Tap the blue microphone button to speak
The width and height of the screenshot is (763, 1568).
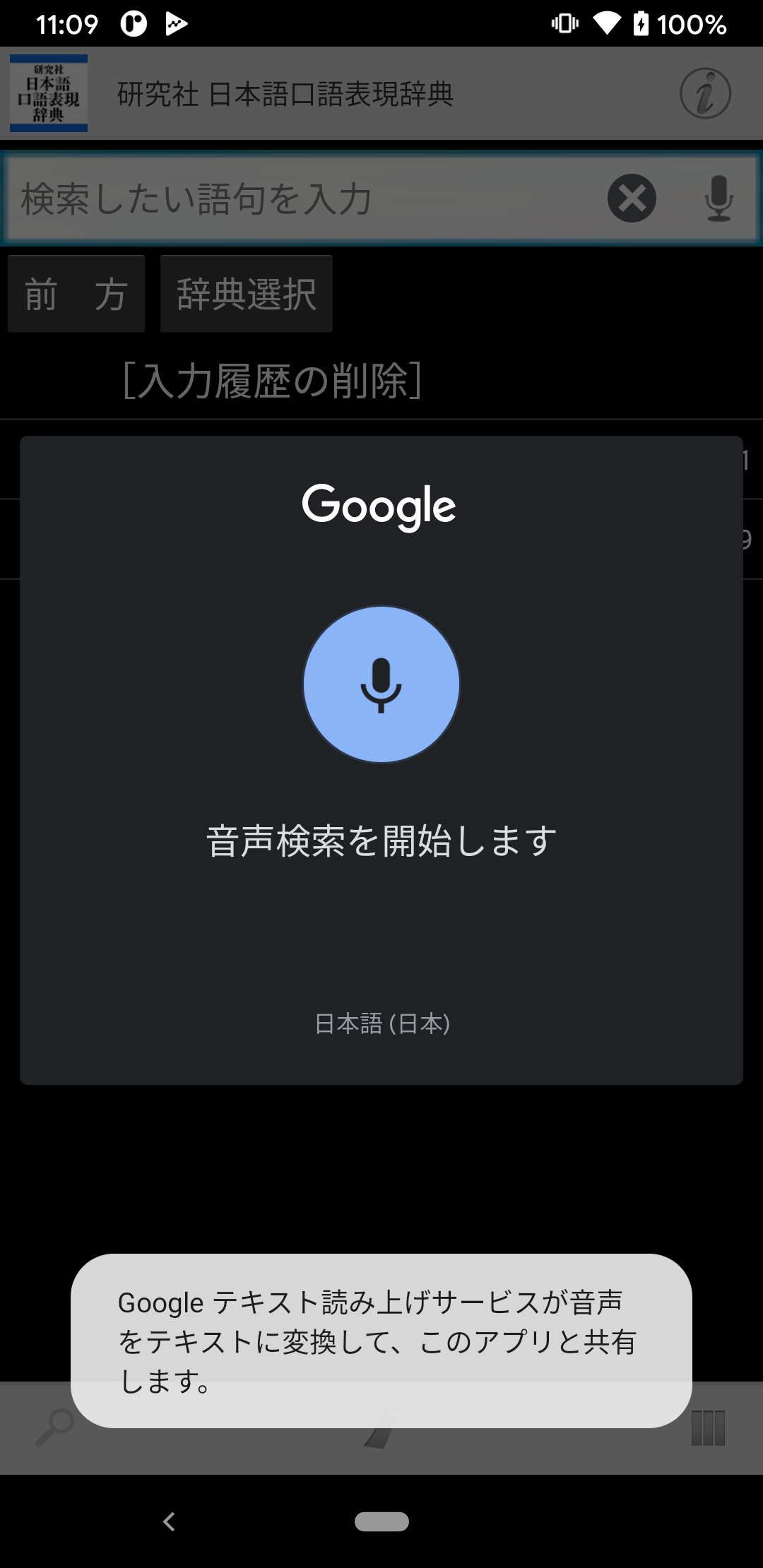click(381, 684)
